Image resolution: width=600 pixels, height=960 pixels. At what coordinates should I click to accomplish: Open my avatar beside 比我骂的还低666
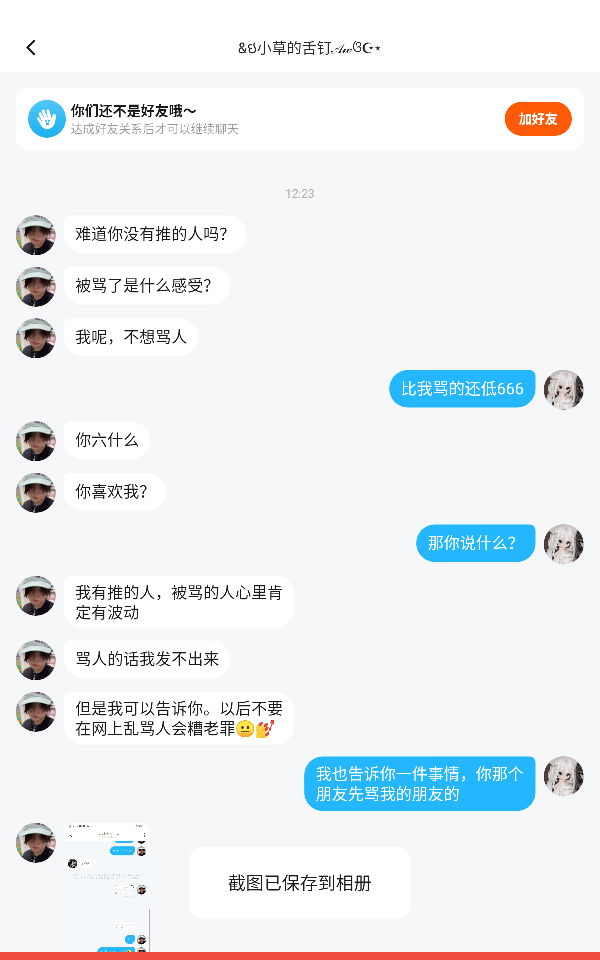(x=563, y=389)
